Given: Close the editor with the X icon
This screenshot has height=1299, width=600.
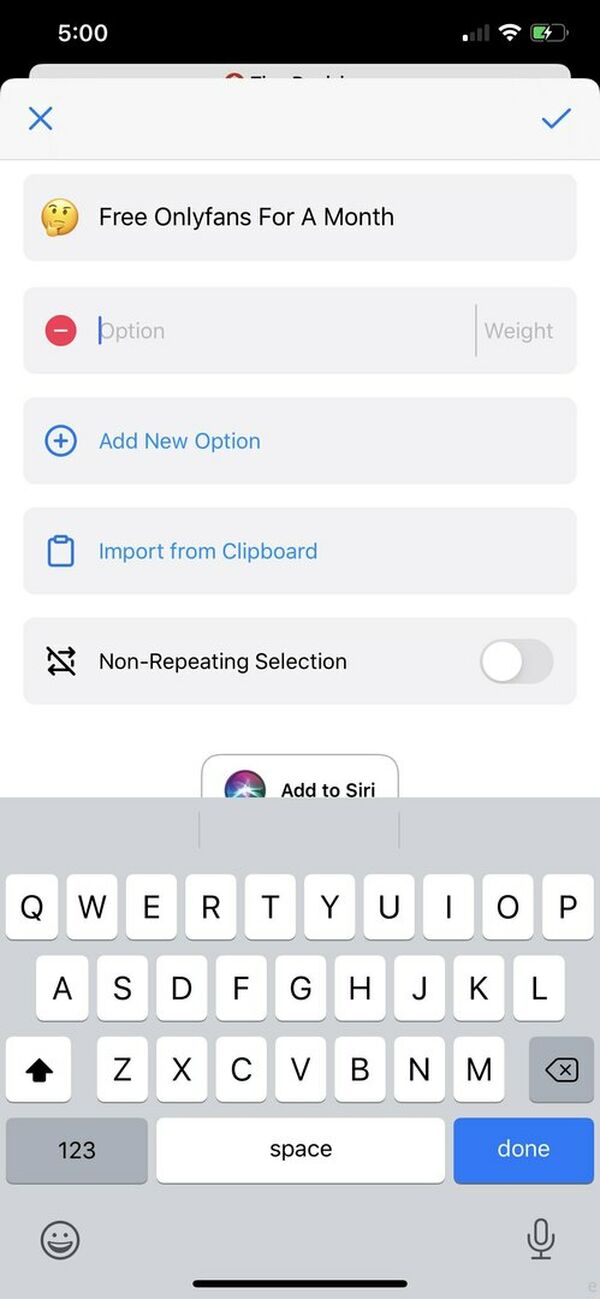Looking at the screenshot, I should click(x=40, y=119).
